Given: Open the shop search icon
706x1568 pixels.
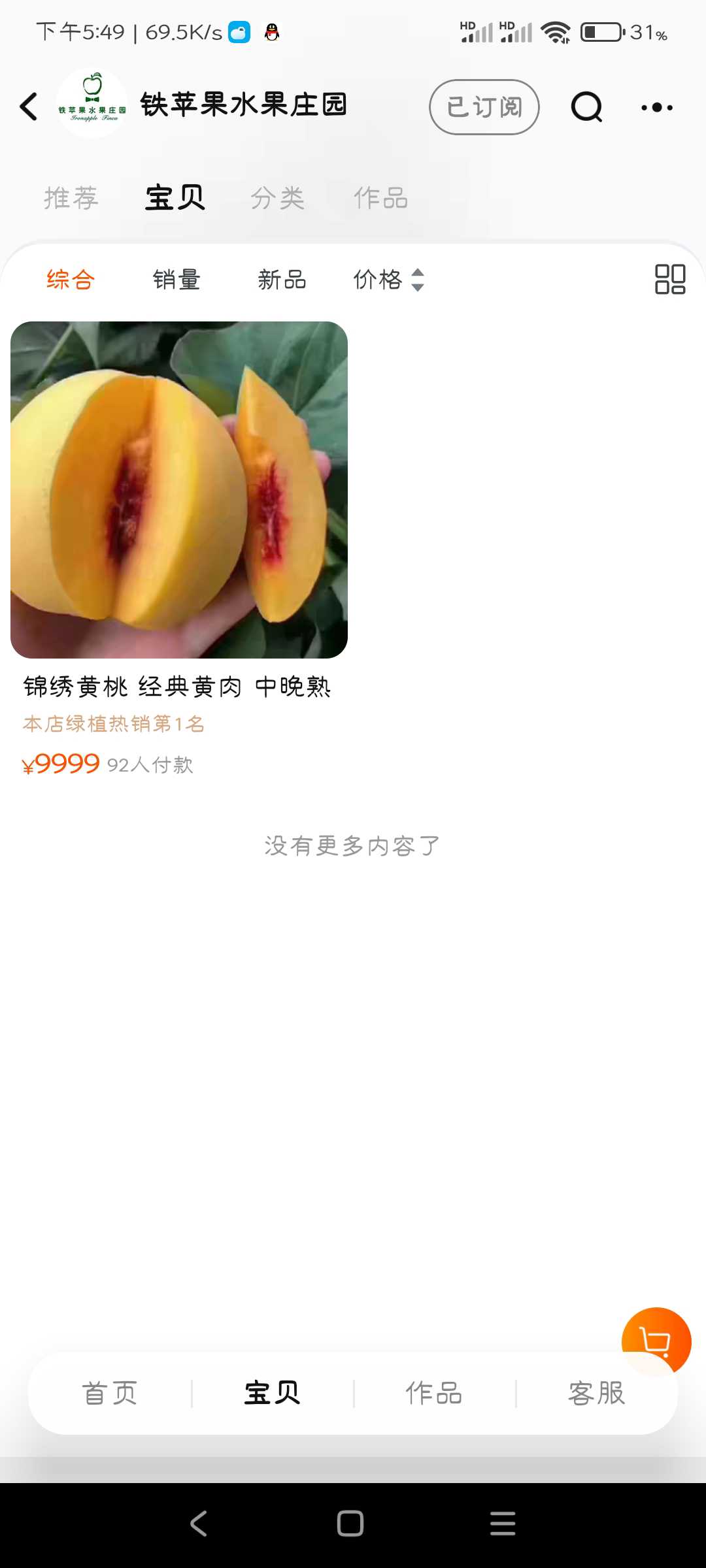Looking at the screenshot, I should [x=586, y=107].
